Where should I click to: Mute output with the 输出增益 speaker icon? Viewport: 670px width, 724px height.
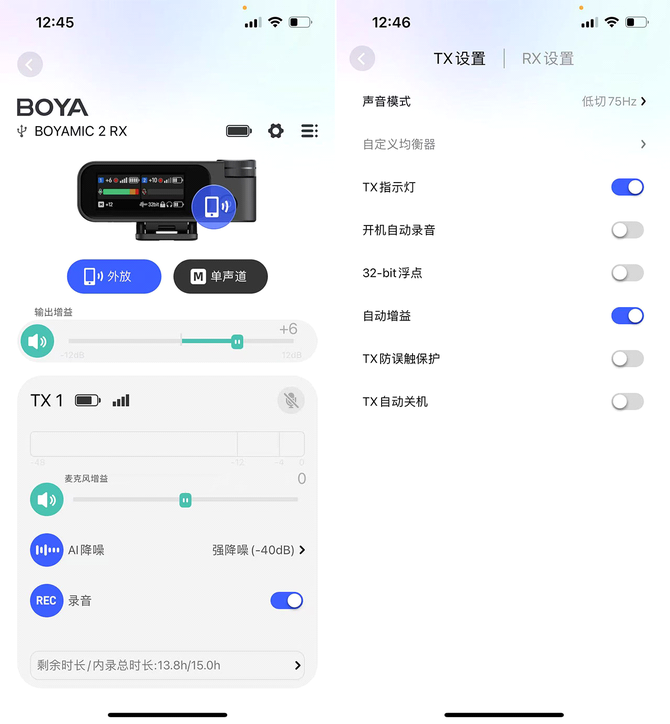38,341
